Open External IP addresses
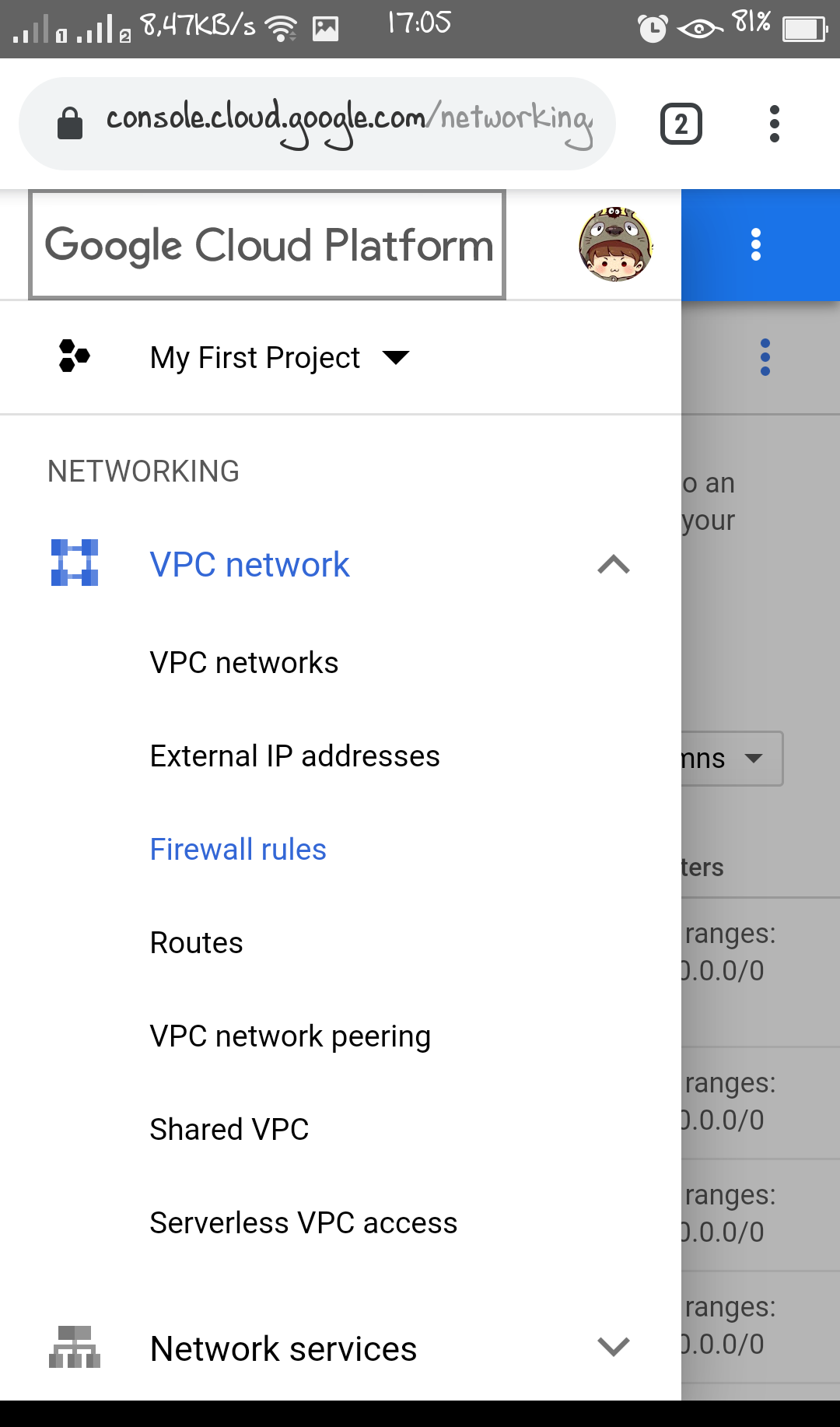The image size is (840, 1427). (x=294, y=756)
